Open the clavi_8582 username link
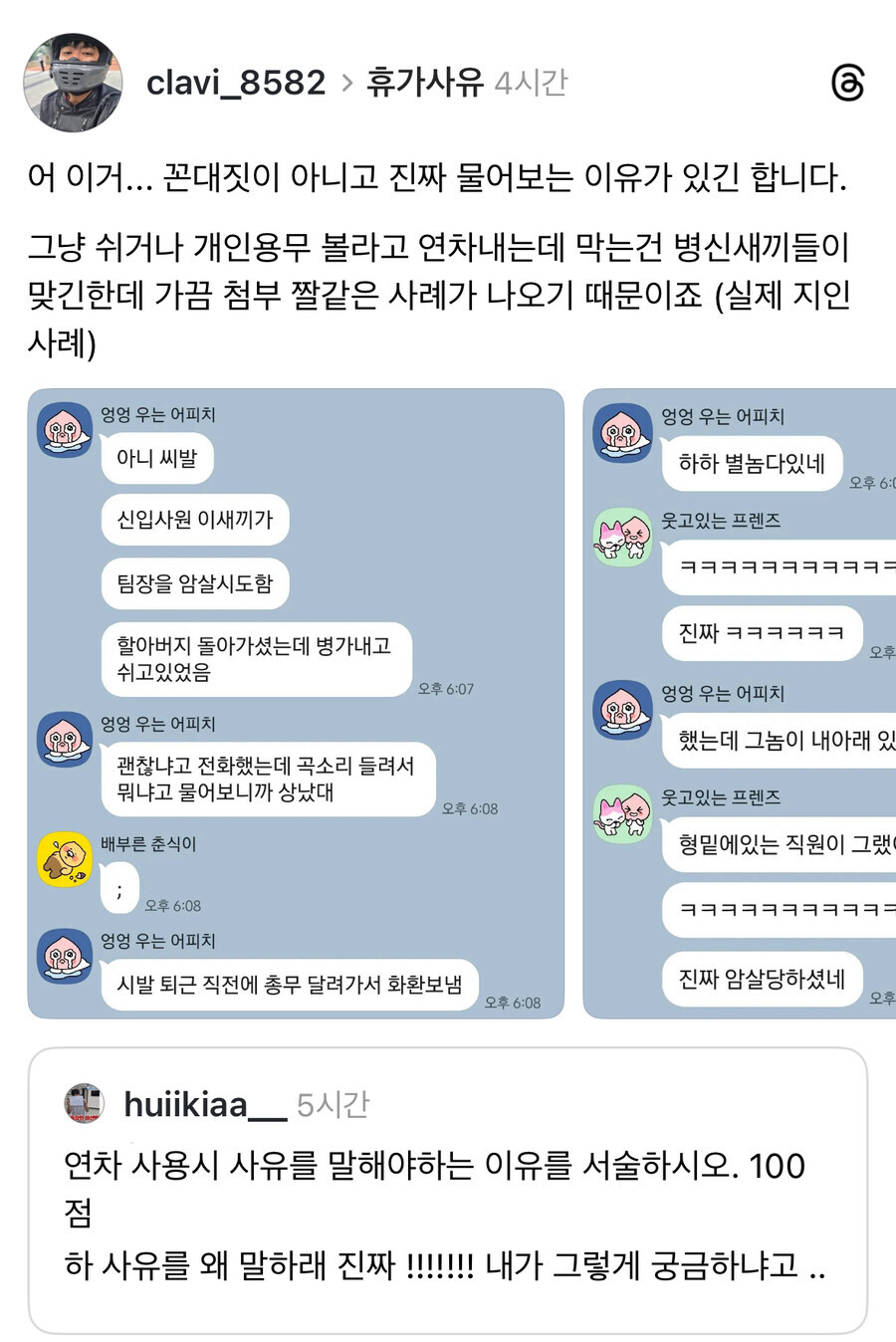The width and height of the screenshot is (896, 1342). point(236,83)
